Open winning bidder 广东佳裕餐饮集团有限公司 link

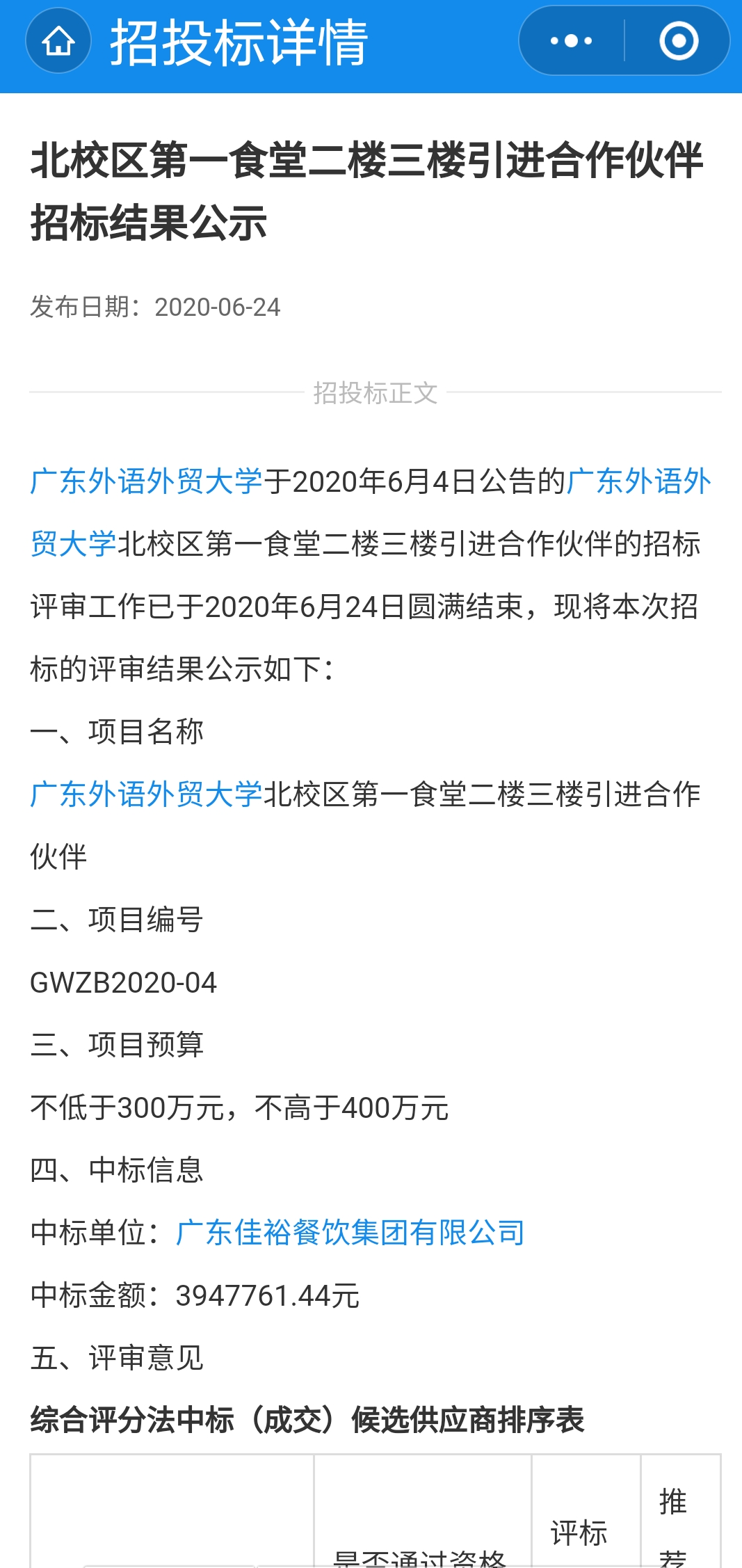(350, 1233)
